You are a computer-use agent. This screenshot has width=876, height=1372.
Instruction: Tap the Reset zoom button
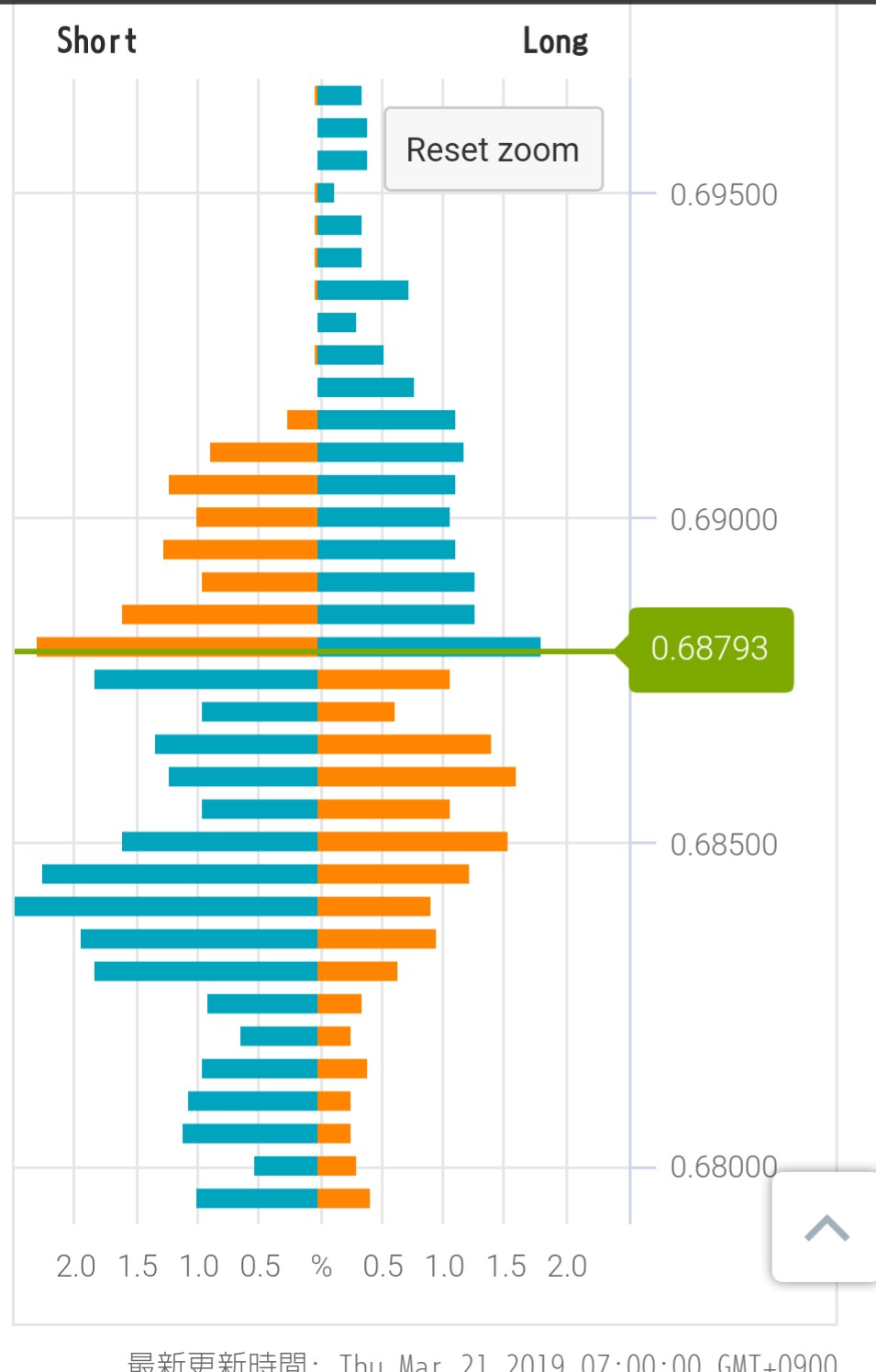(493, 149)
